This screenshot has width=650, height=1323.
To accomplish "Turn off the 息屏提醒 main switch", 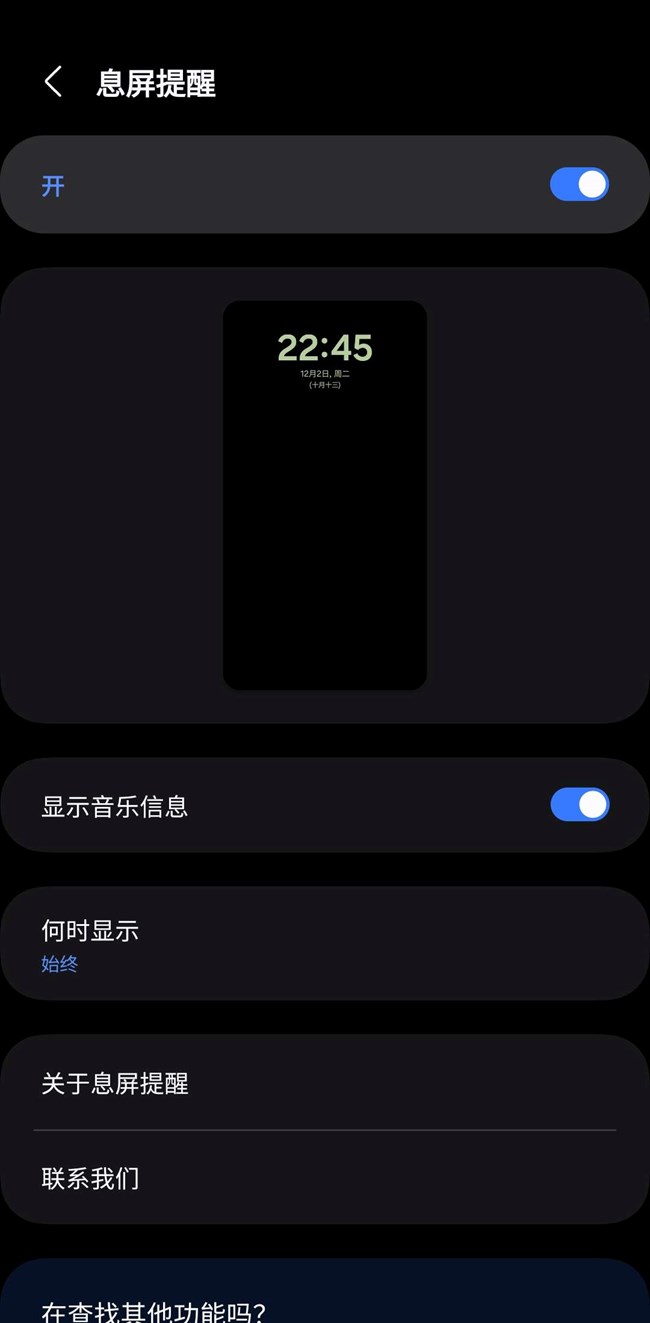I will coord(579,185).
